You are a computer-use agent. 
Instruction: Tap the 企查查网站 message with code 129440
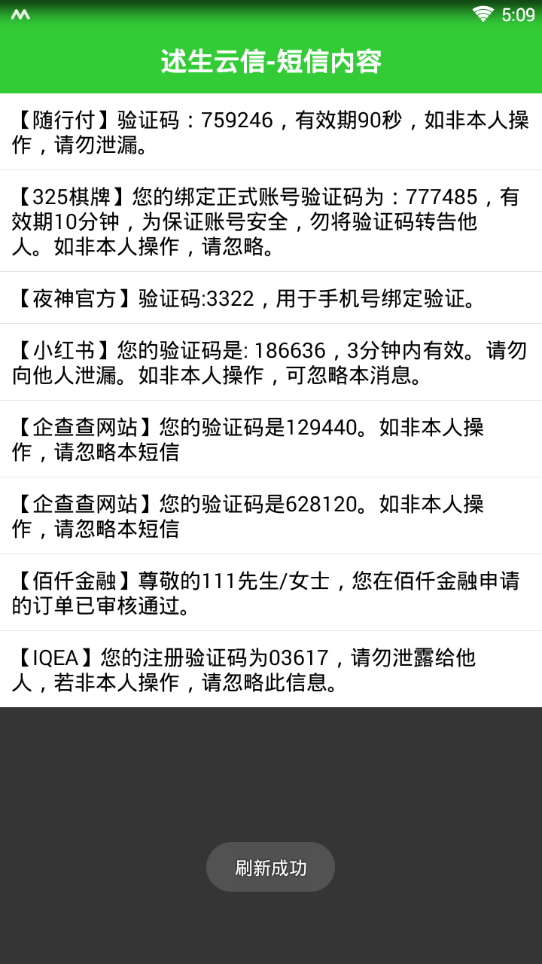pyautogui.click(x=271, y=439)
